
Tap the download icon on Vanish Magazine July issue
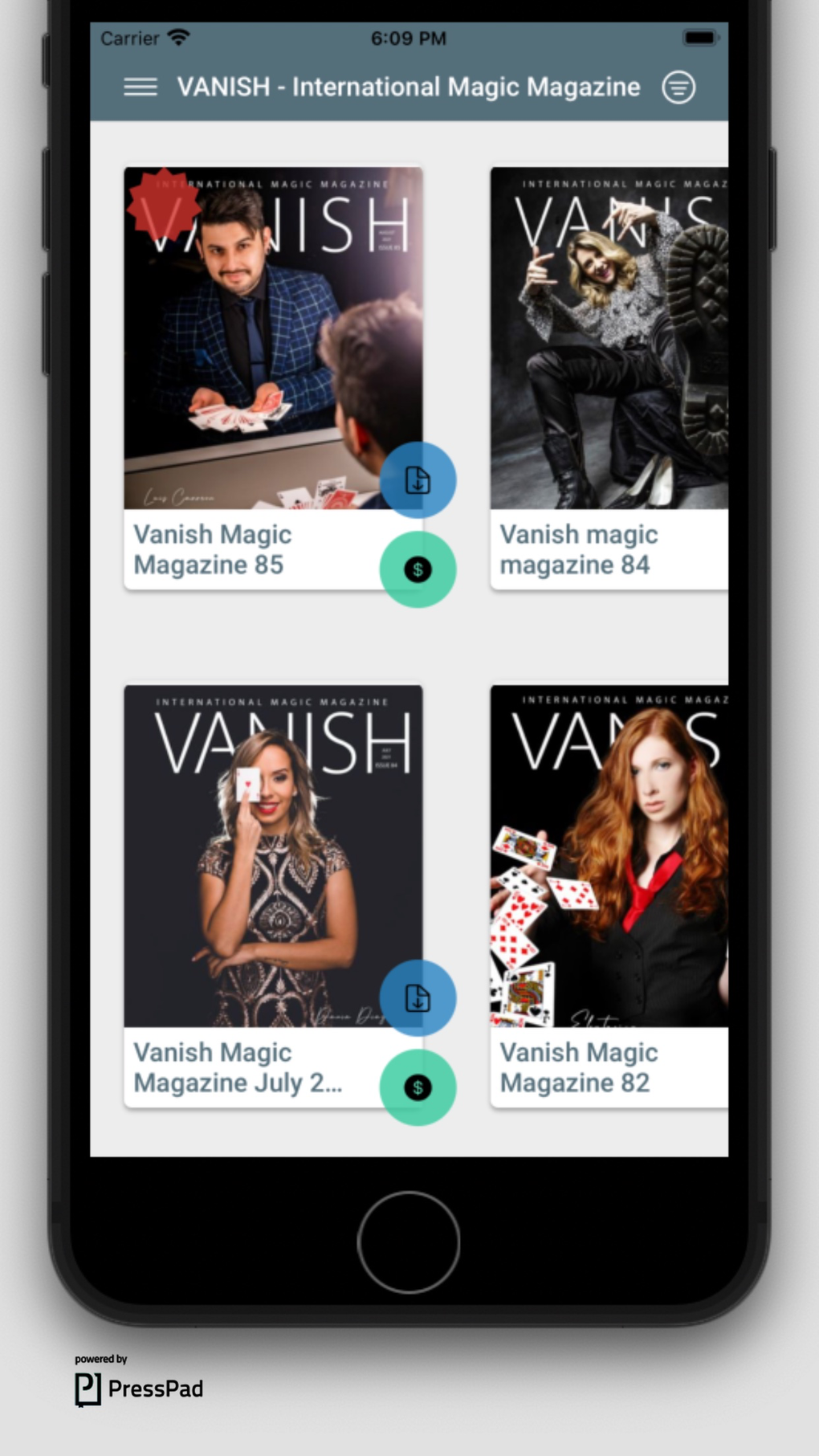418,997
